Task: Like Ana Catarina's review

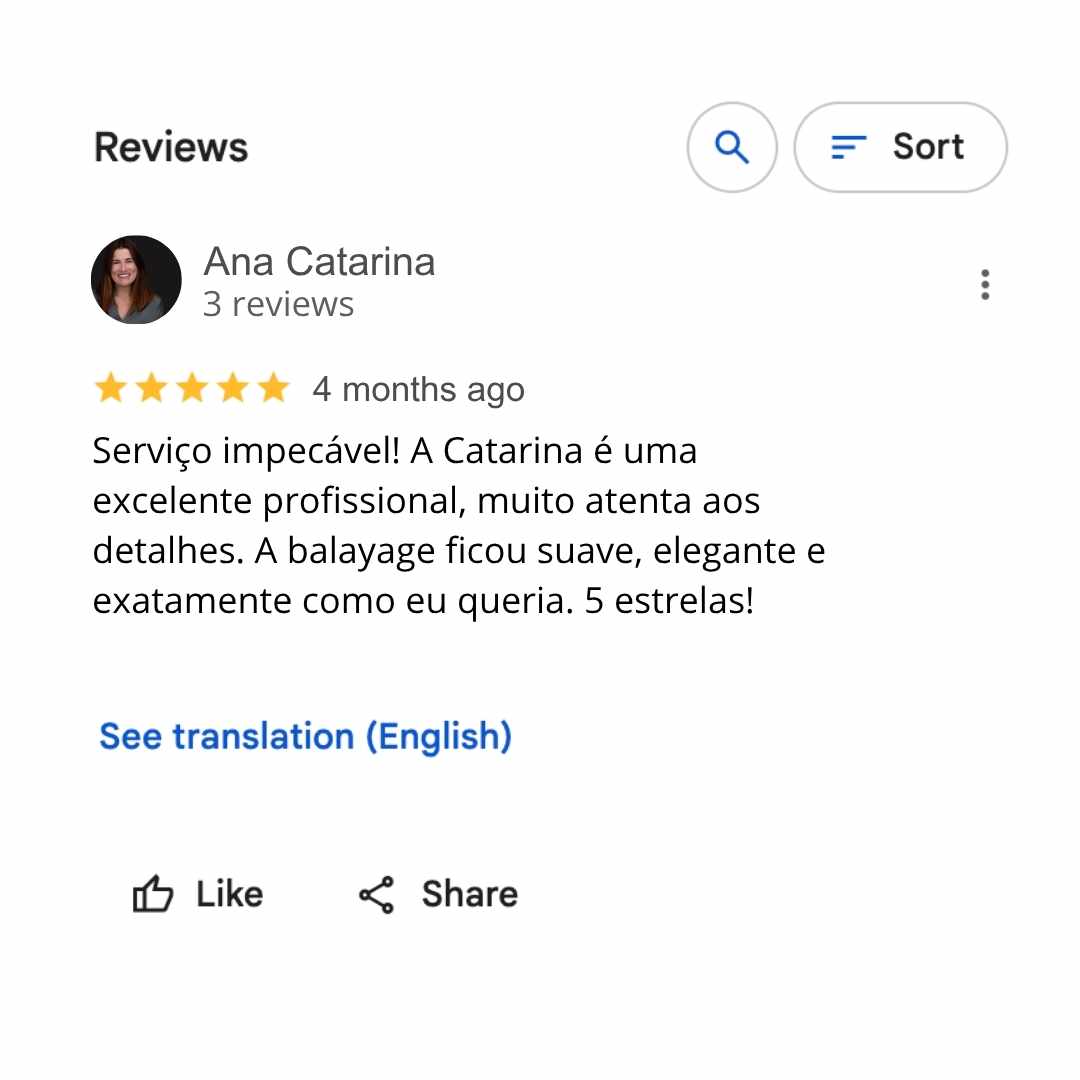Action: (x=198, y=894)
